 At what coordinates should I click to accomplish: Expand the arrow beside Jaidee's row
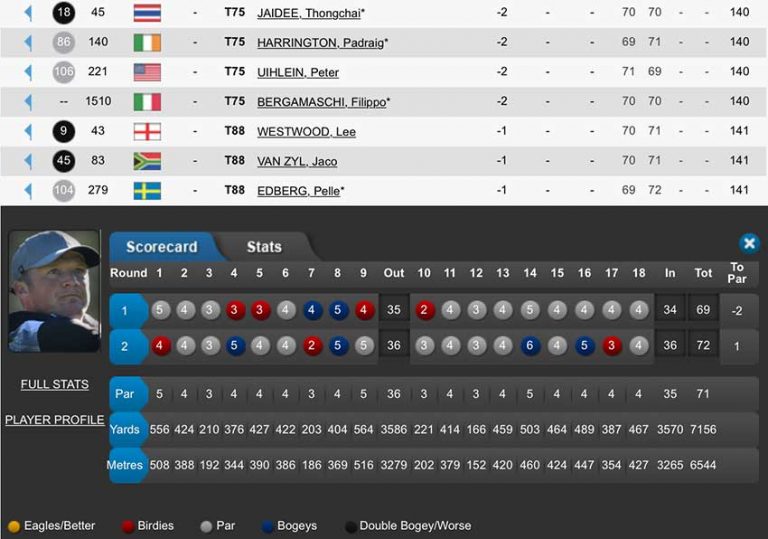click(x=28, y=13)
